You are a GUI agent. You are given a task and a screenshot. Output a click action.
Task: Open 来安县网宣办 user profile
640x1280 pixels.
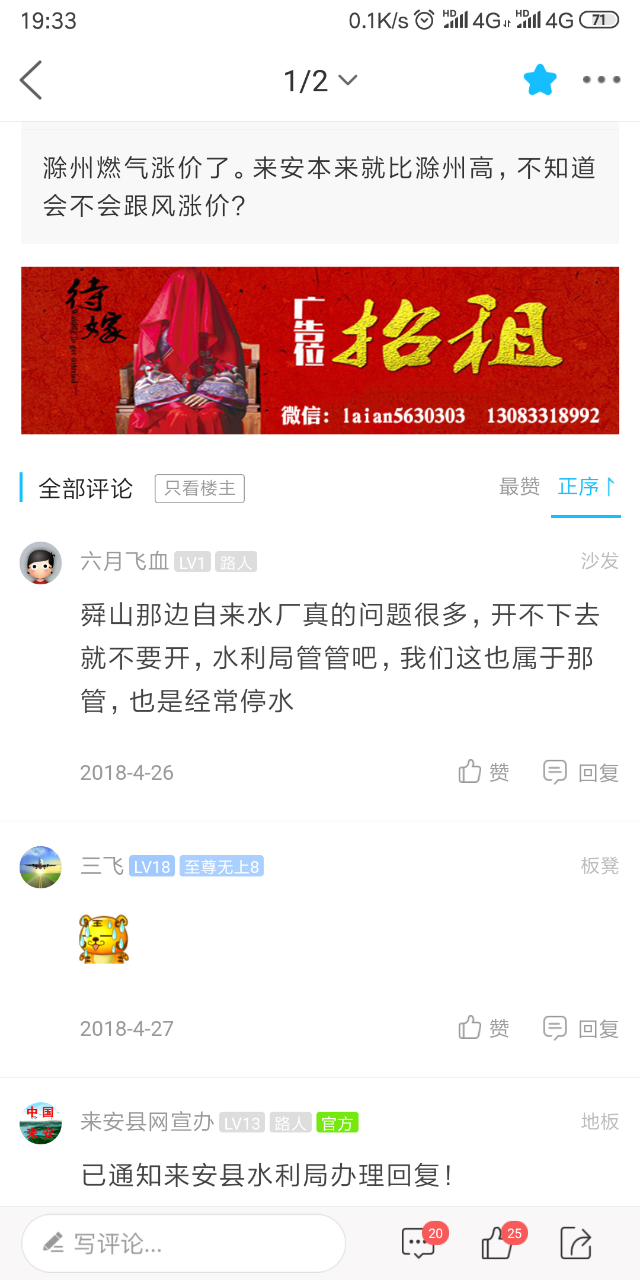[x=41, y=1123]
